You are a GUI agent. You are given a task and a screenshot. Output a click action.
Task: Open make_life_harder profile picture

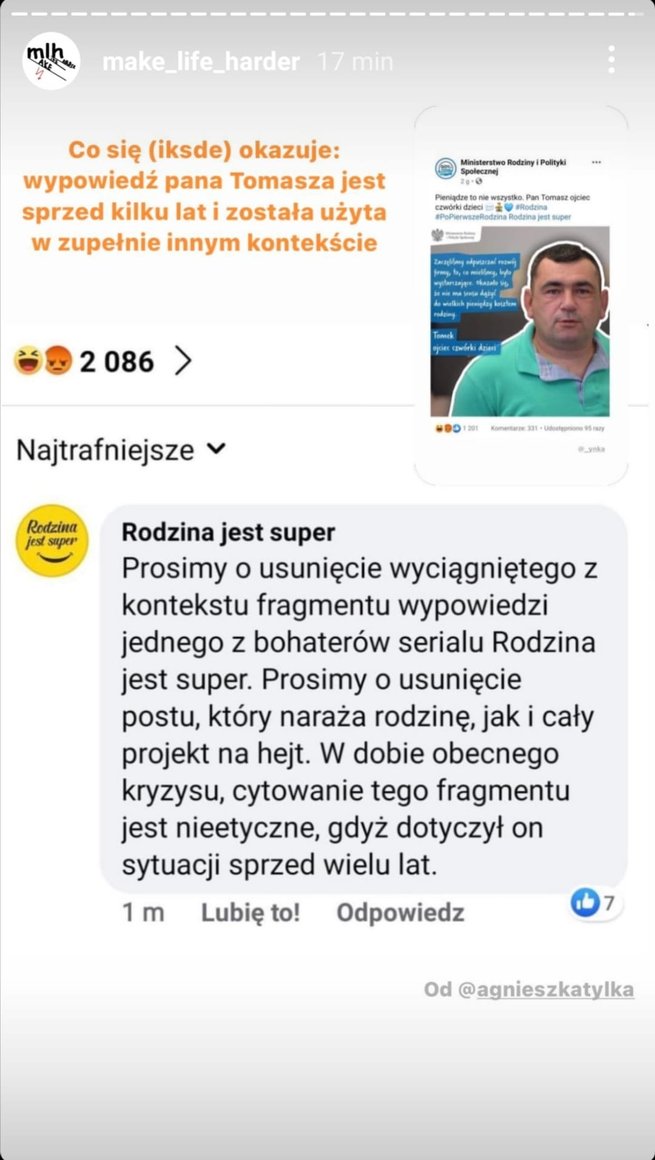[x=51, y=61]
